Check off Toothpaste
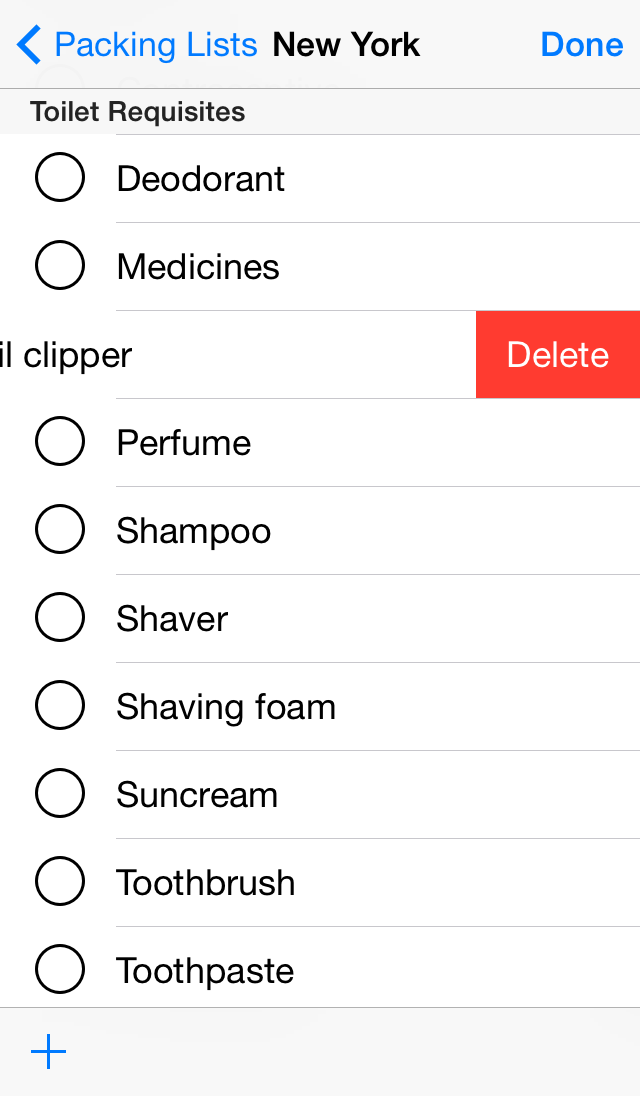The height and width of the screenshot is (1096, 640). pos(60,971)
